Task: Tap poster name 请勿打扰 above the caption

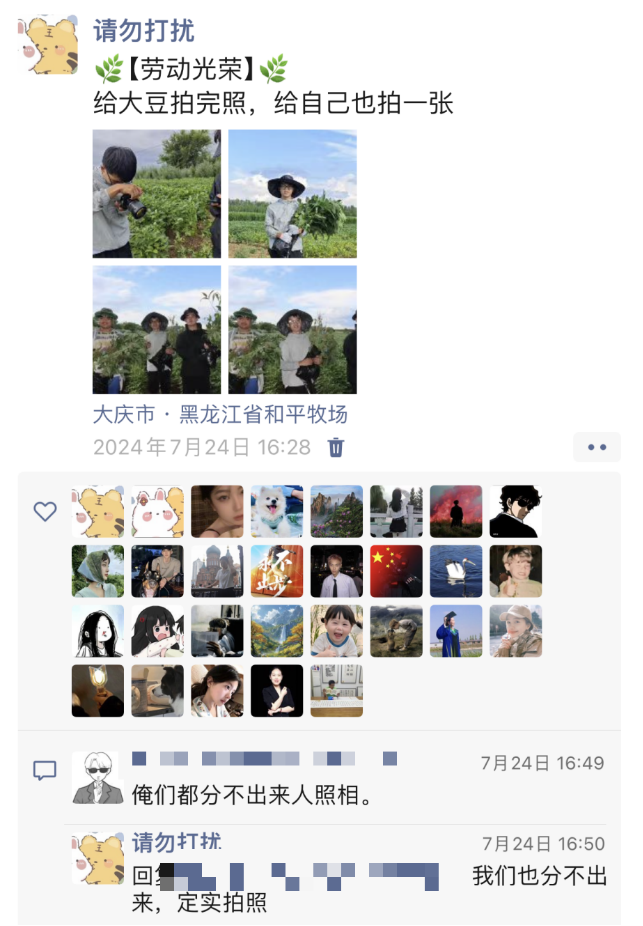Action: coord(144,30)
